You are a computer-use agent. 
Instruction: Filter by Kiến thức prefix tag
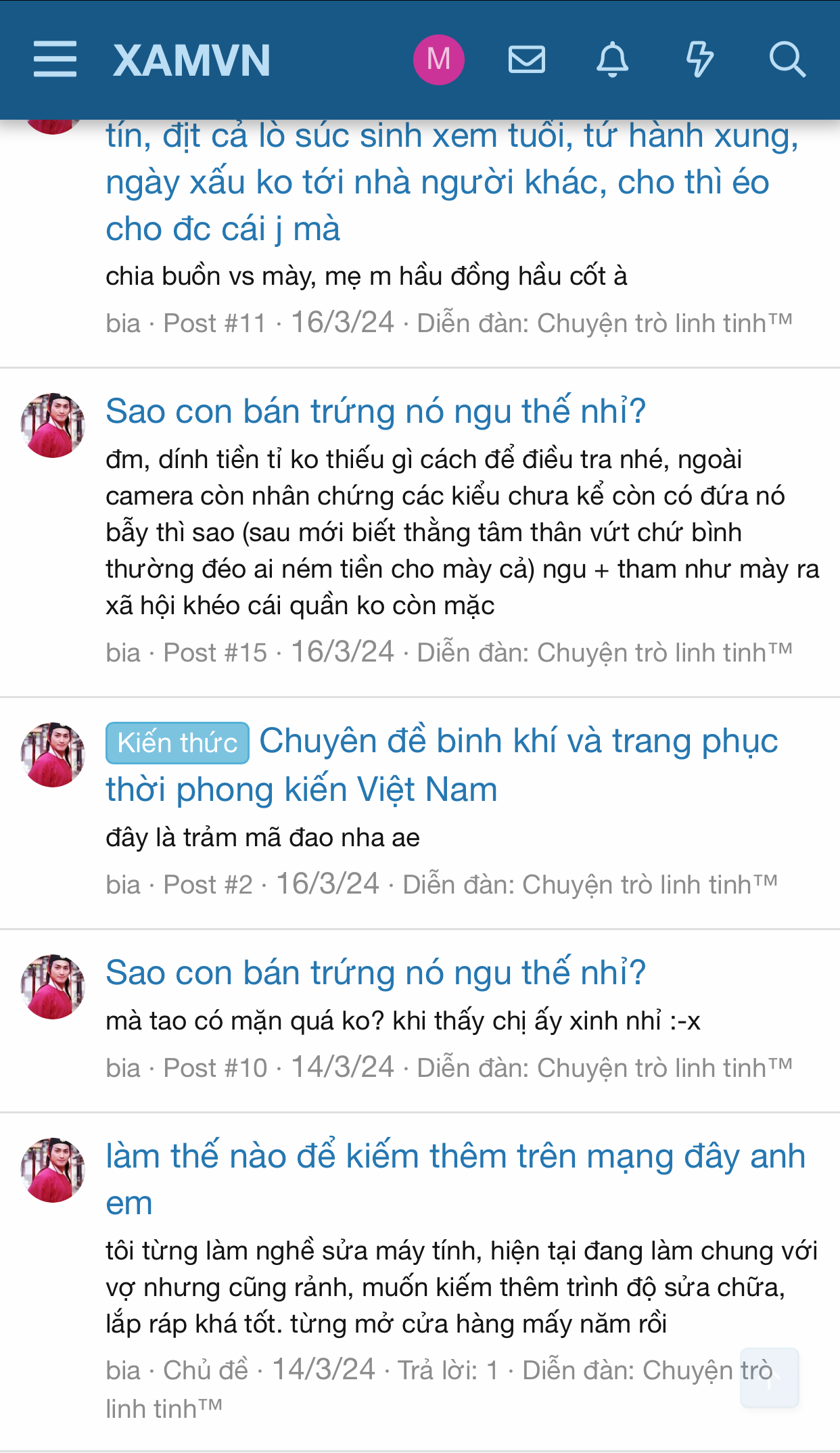177,743
